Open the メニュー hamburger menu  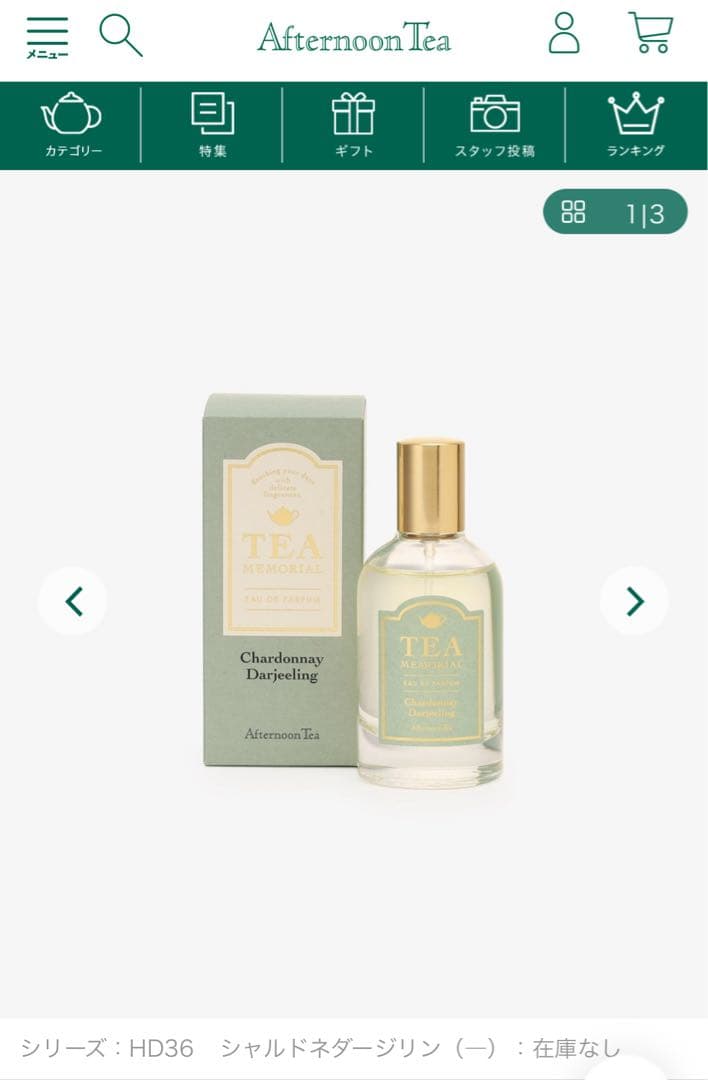(47, 37)
